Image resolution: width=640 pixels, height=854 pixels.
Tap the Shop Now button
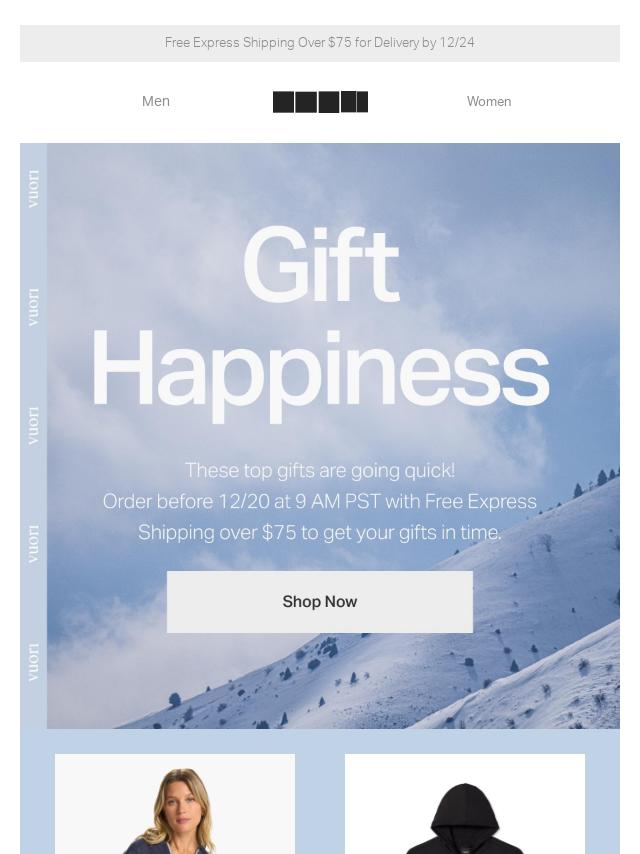[x=319, y=601]
